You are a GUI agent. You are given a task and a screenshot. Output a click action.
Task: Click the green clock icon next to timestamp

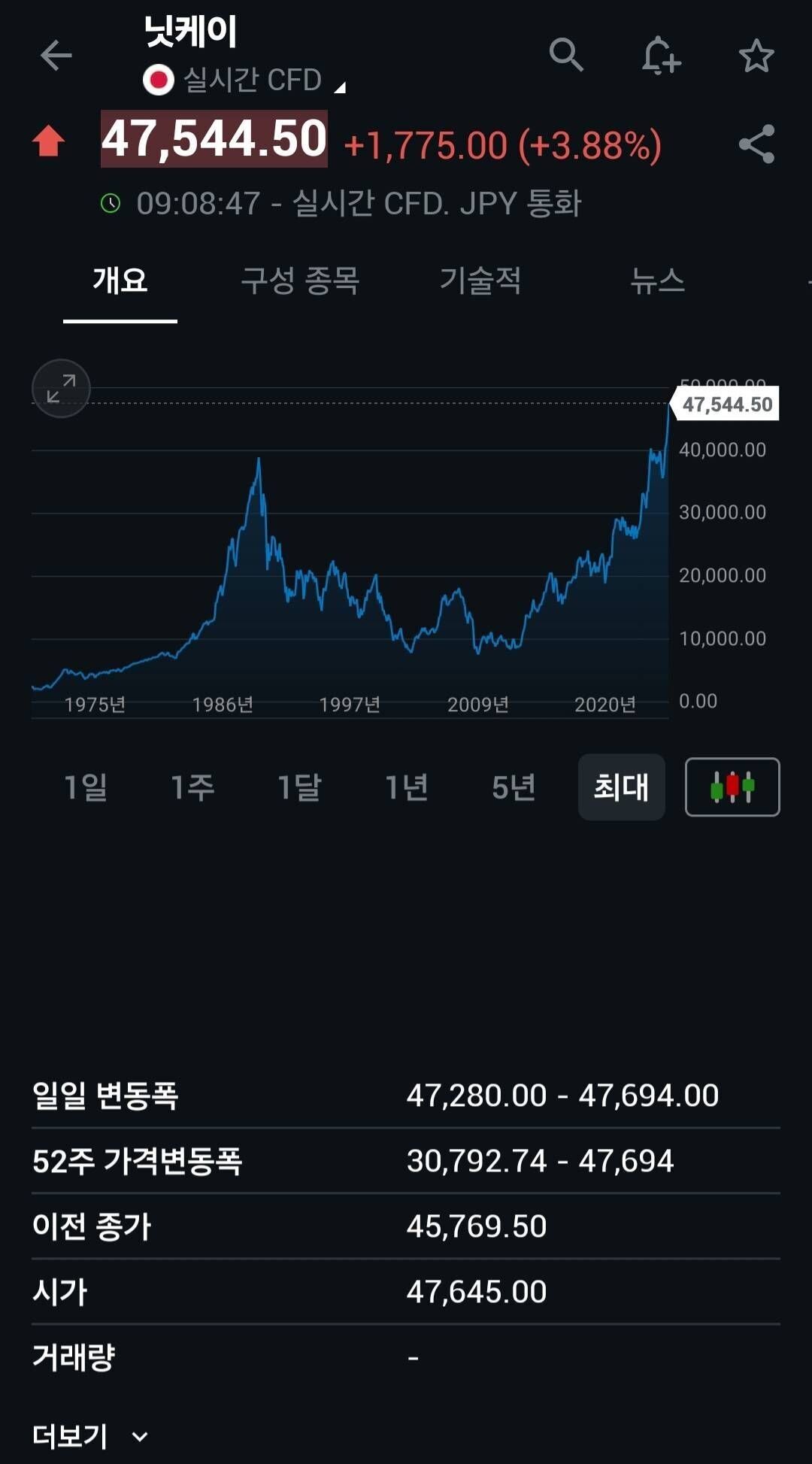[x=111, y=203]
